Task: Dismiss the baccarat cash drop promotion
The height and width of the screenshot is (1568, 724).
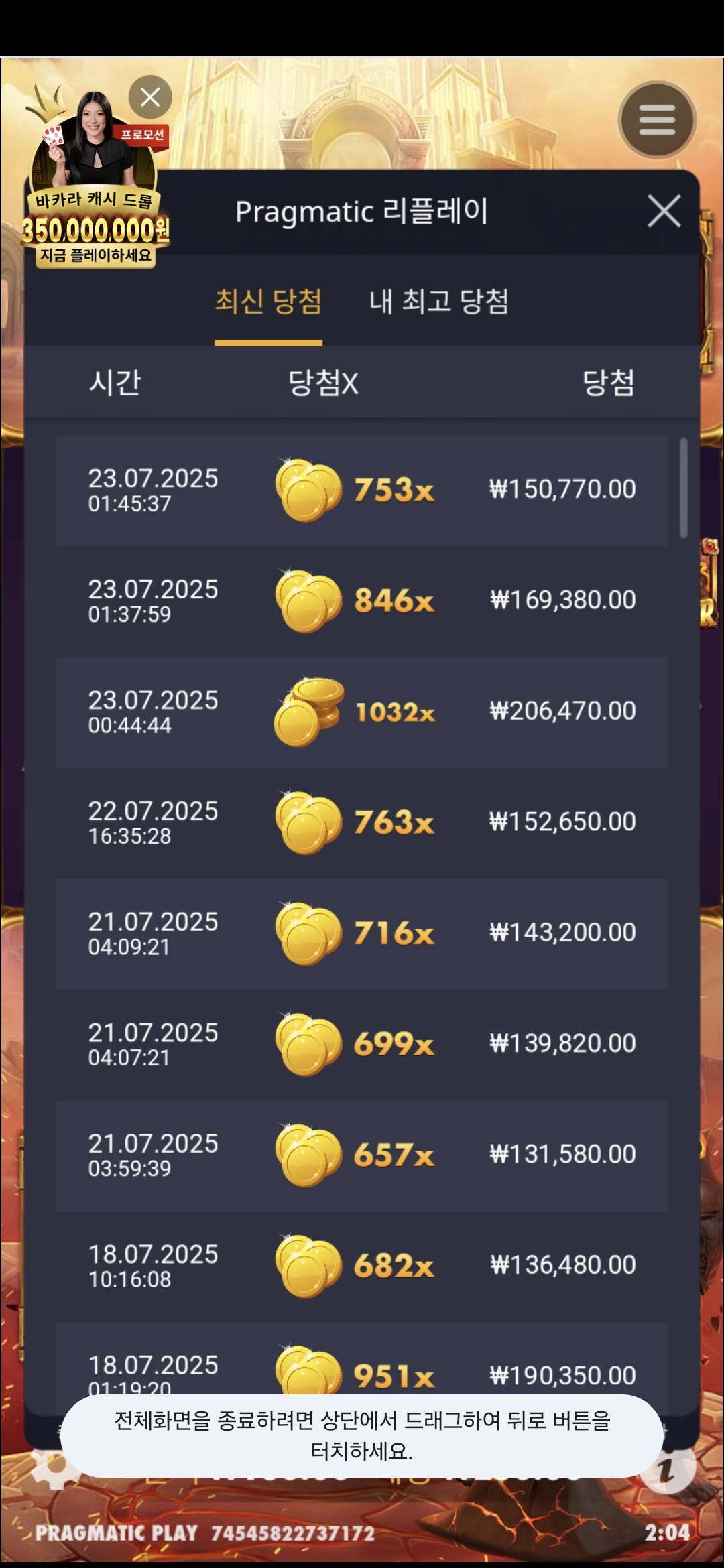Action: coord(150,97)
